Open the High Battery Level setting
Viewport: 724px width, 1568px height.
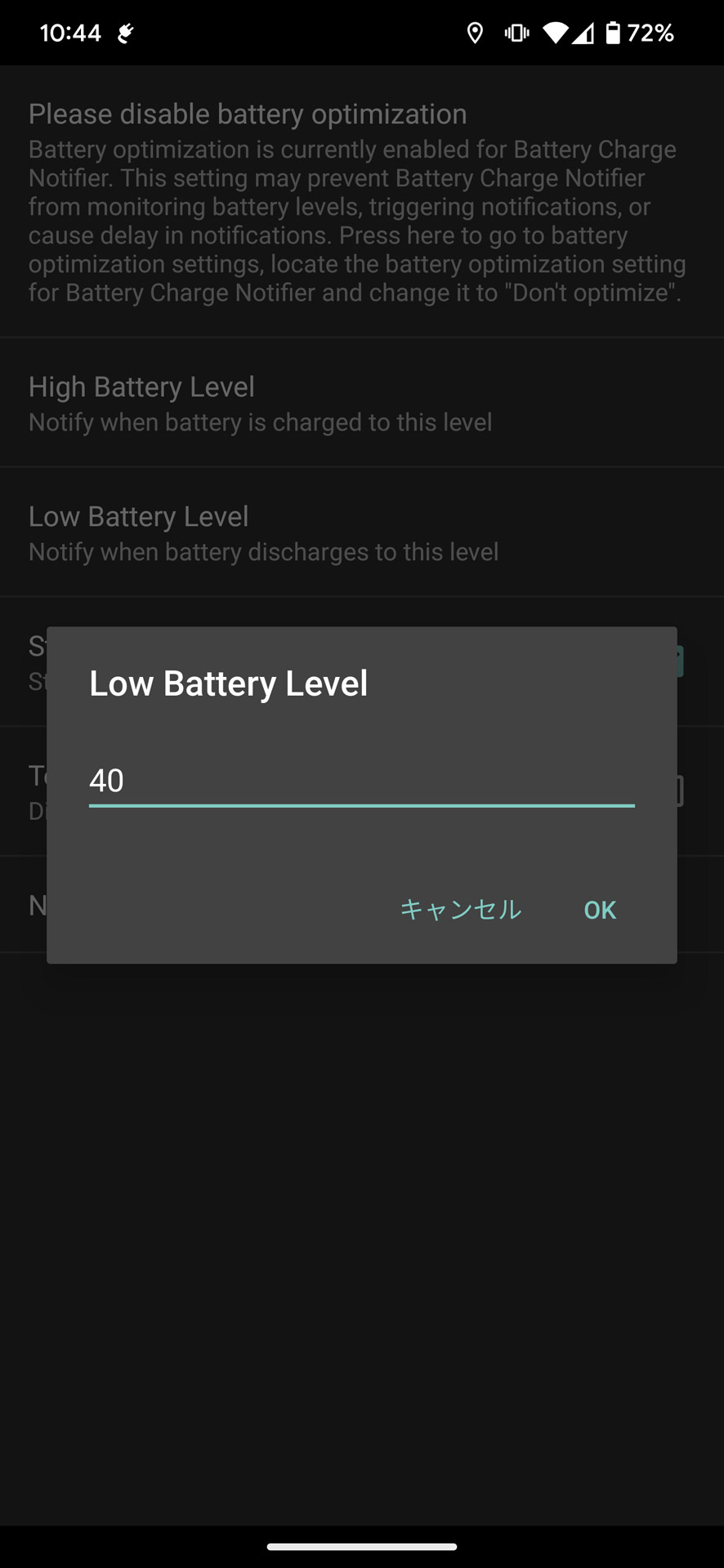362,402
